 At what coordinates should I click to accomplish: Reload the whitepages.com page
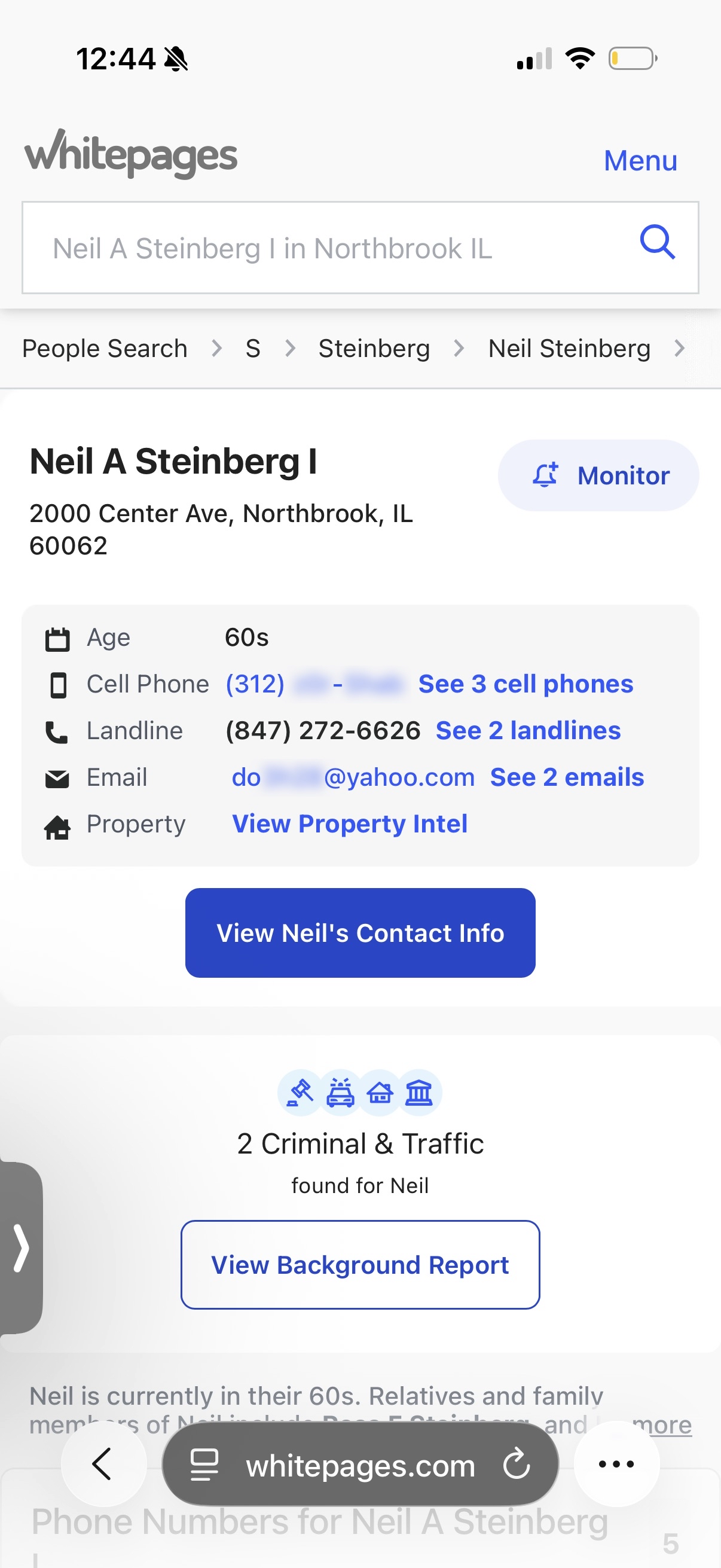click(517, 1464)
